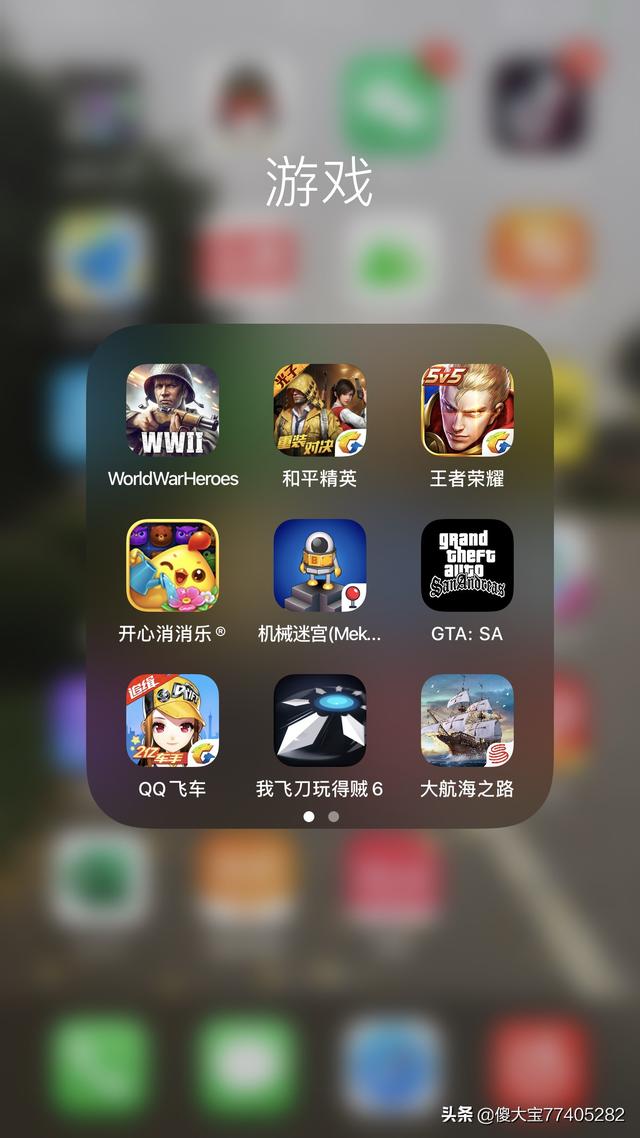Go to the second folder page dot

click(x=333, y=816)
